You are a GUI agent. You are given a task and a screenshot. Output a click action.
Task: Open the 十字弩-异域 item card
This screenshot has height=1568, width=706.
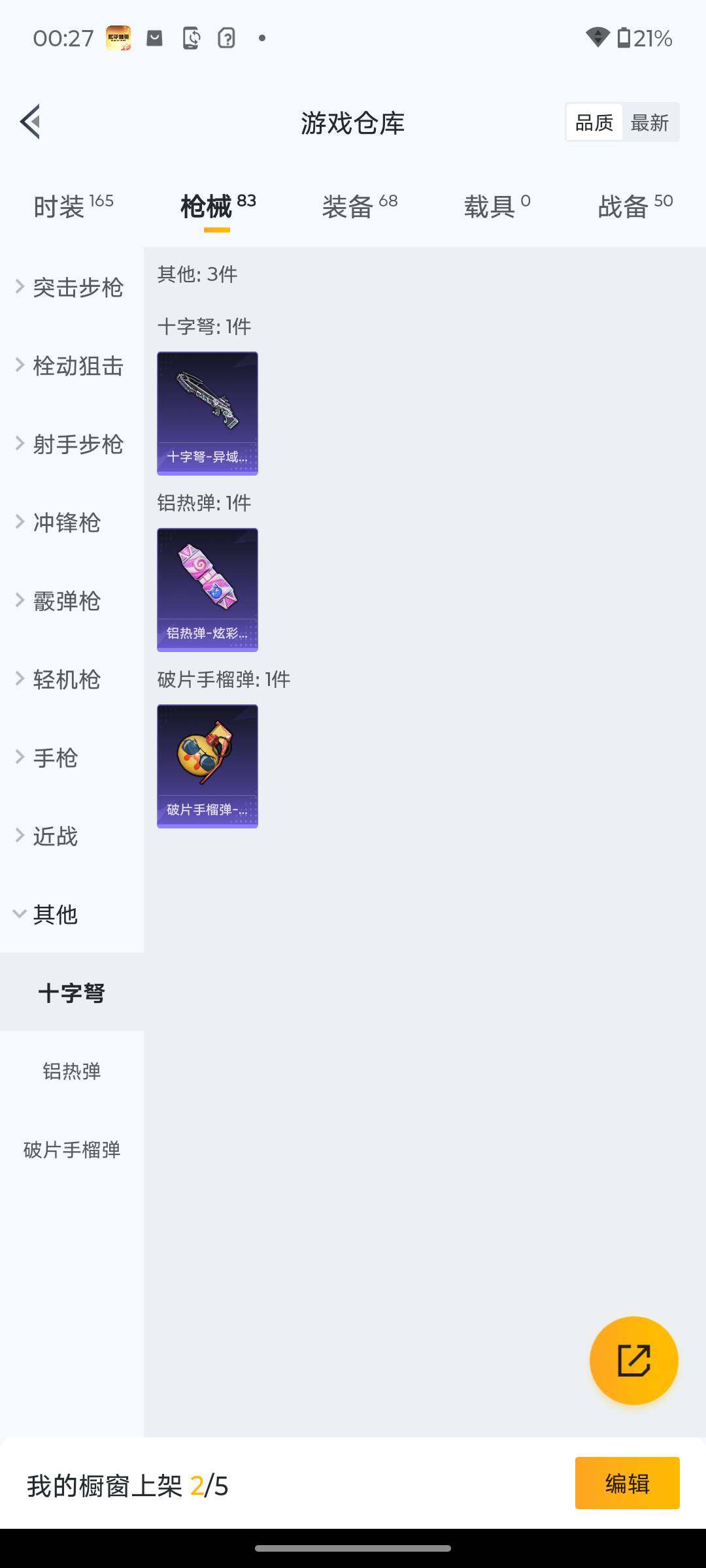click(207, 413)
